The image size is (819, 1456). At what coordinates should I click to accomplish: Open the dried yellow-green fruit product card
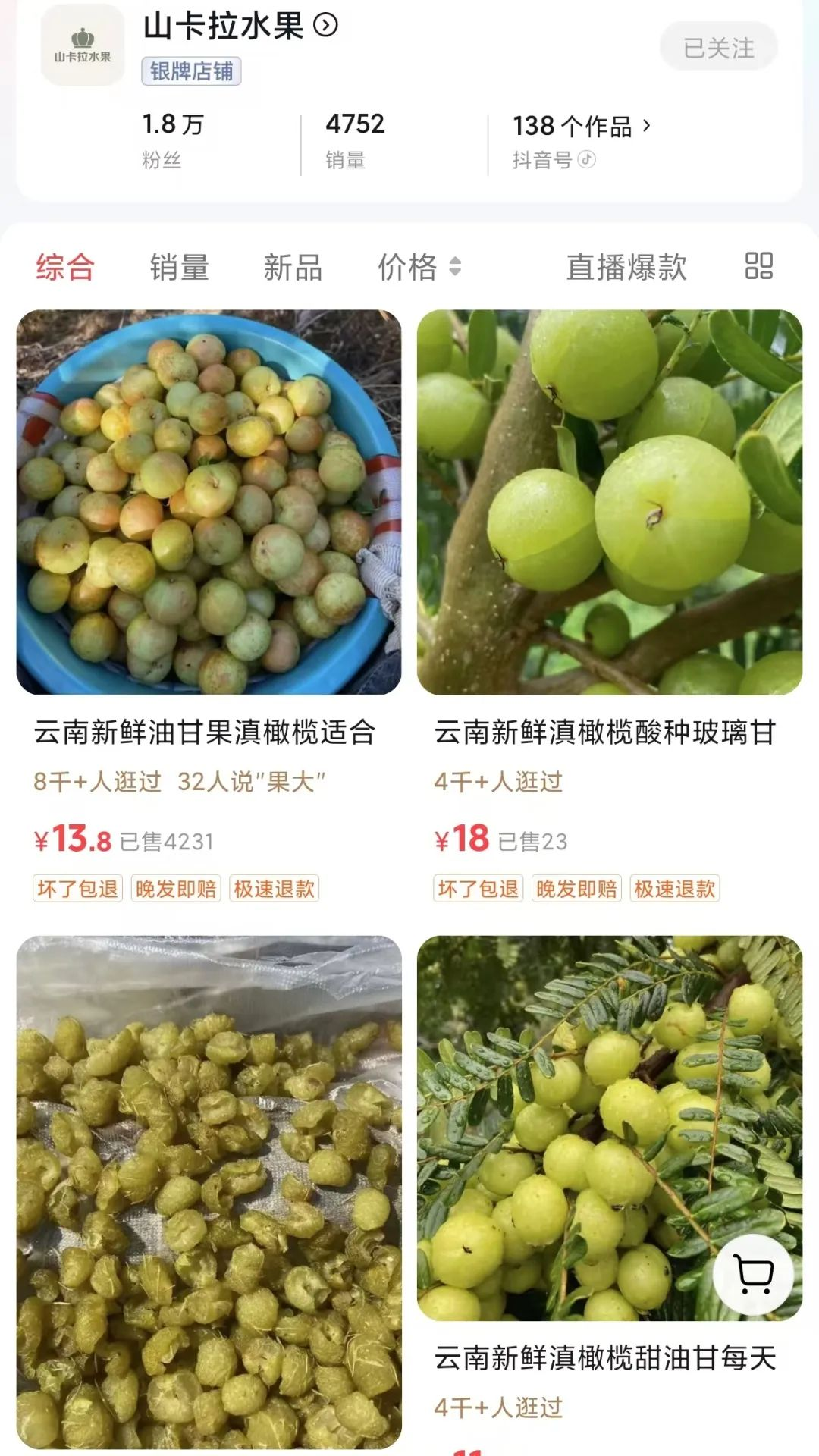(x=209, y=1192)
